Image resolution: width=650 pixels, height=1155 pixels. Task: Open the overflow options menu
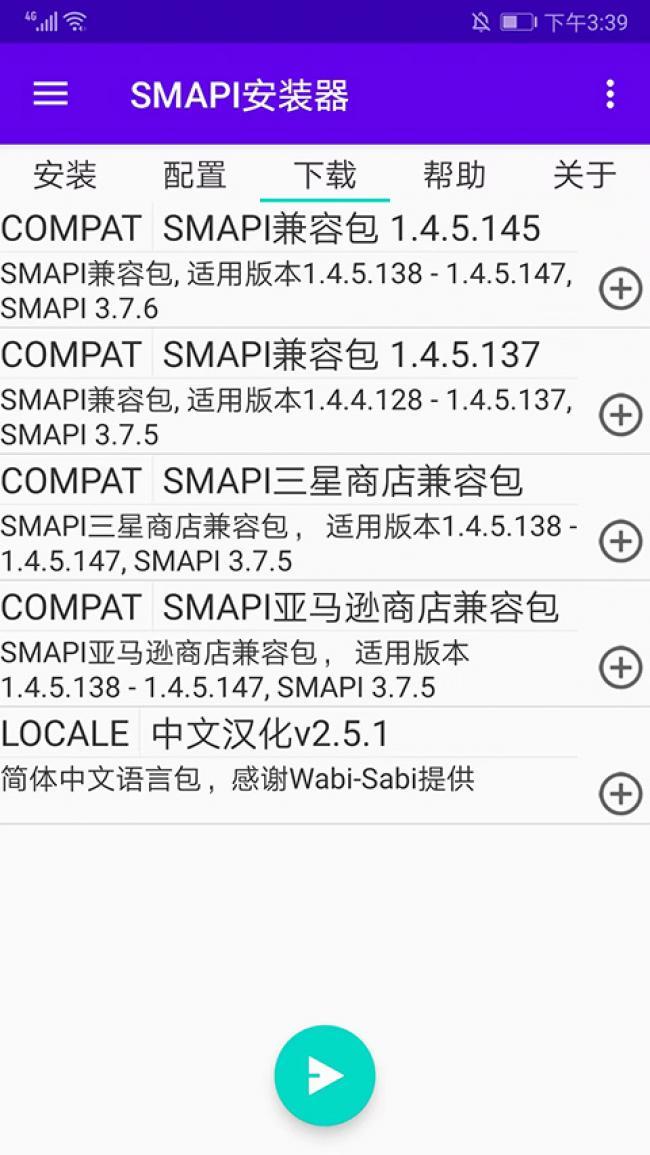click(x=609, y=94)
